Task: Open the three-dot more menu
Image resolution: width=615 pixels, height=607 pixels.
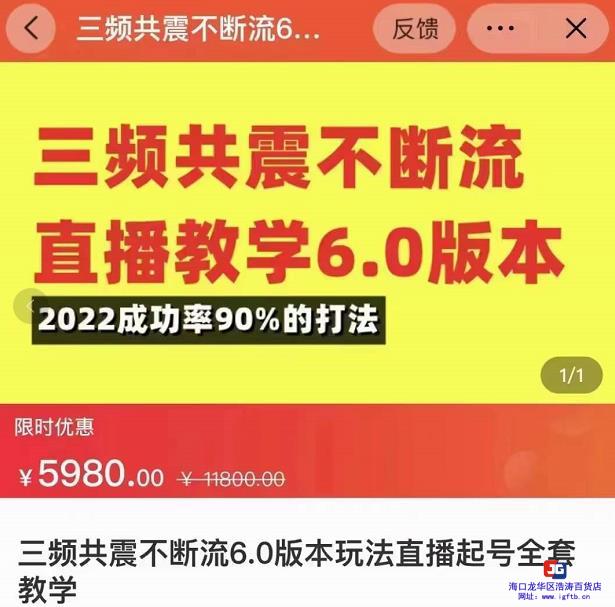Action: coord(498,29)
